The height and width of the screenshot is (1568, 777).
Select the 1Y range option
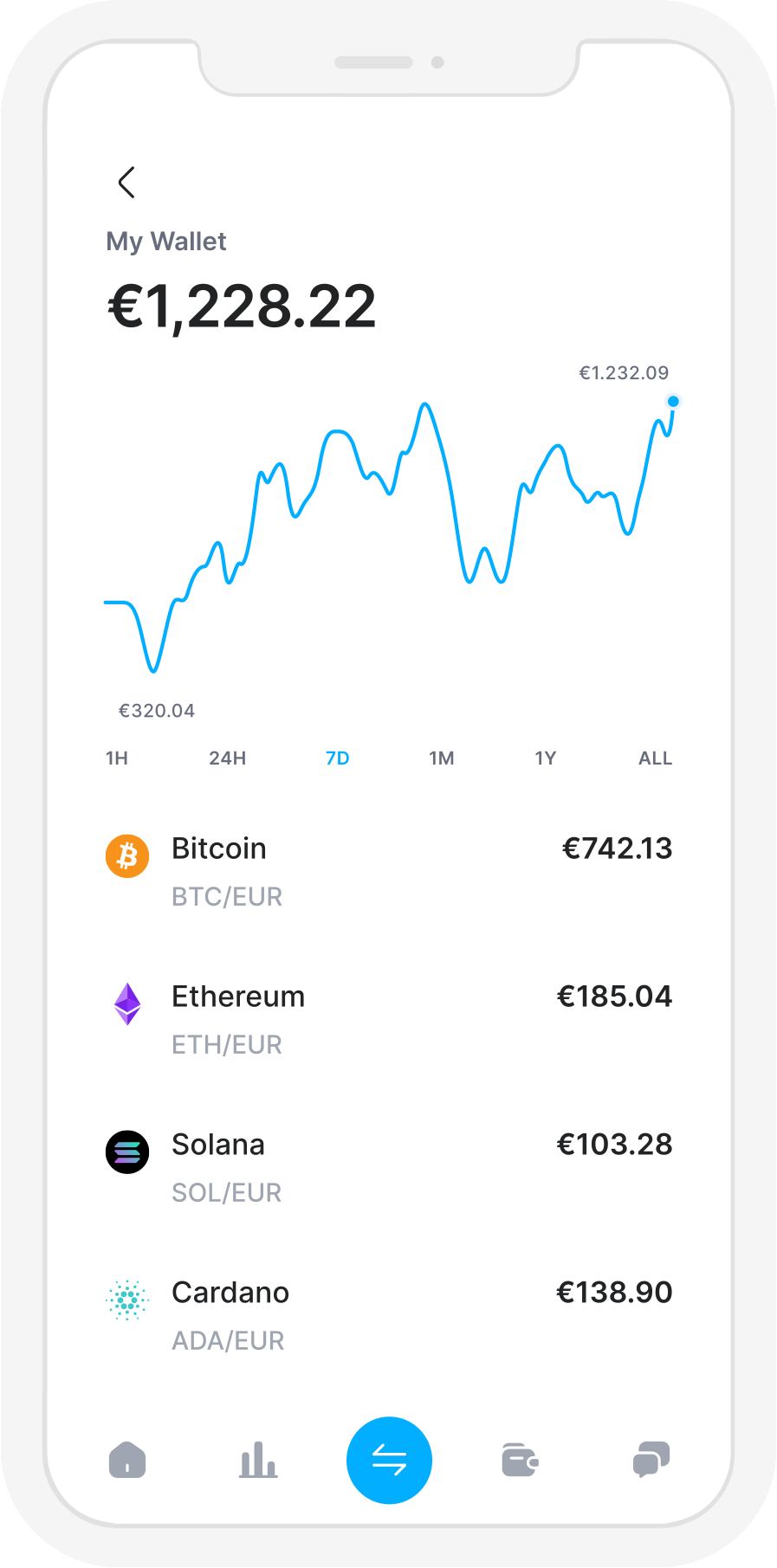coord(546,758)
